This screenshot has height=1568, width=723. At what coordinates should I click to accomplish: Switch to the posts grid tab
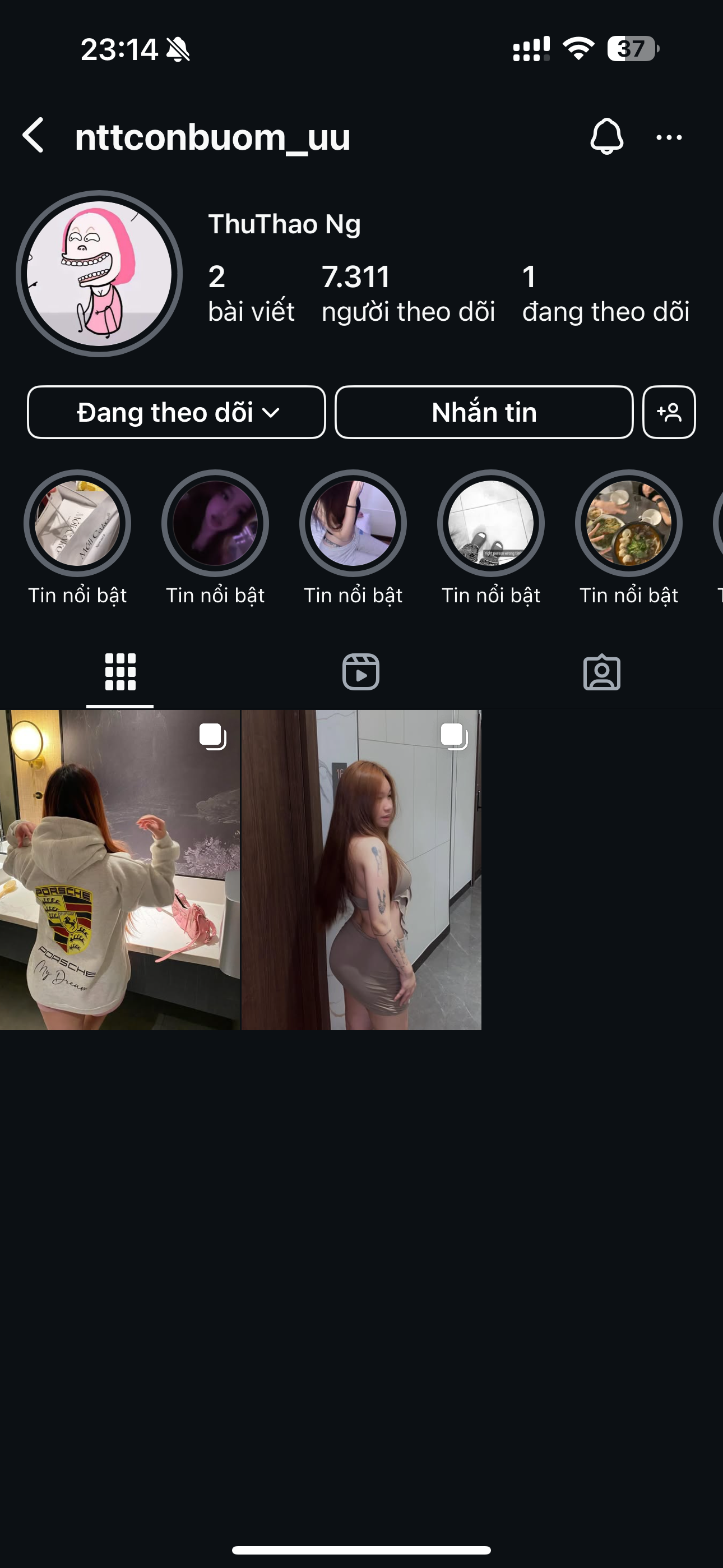(x=120, y=672)
